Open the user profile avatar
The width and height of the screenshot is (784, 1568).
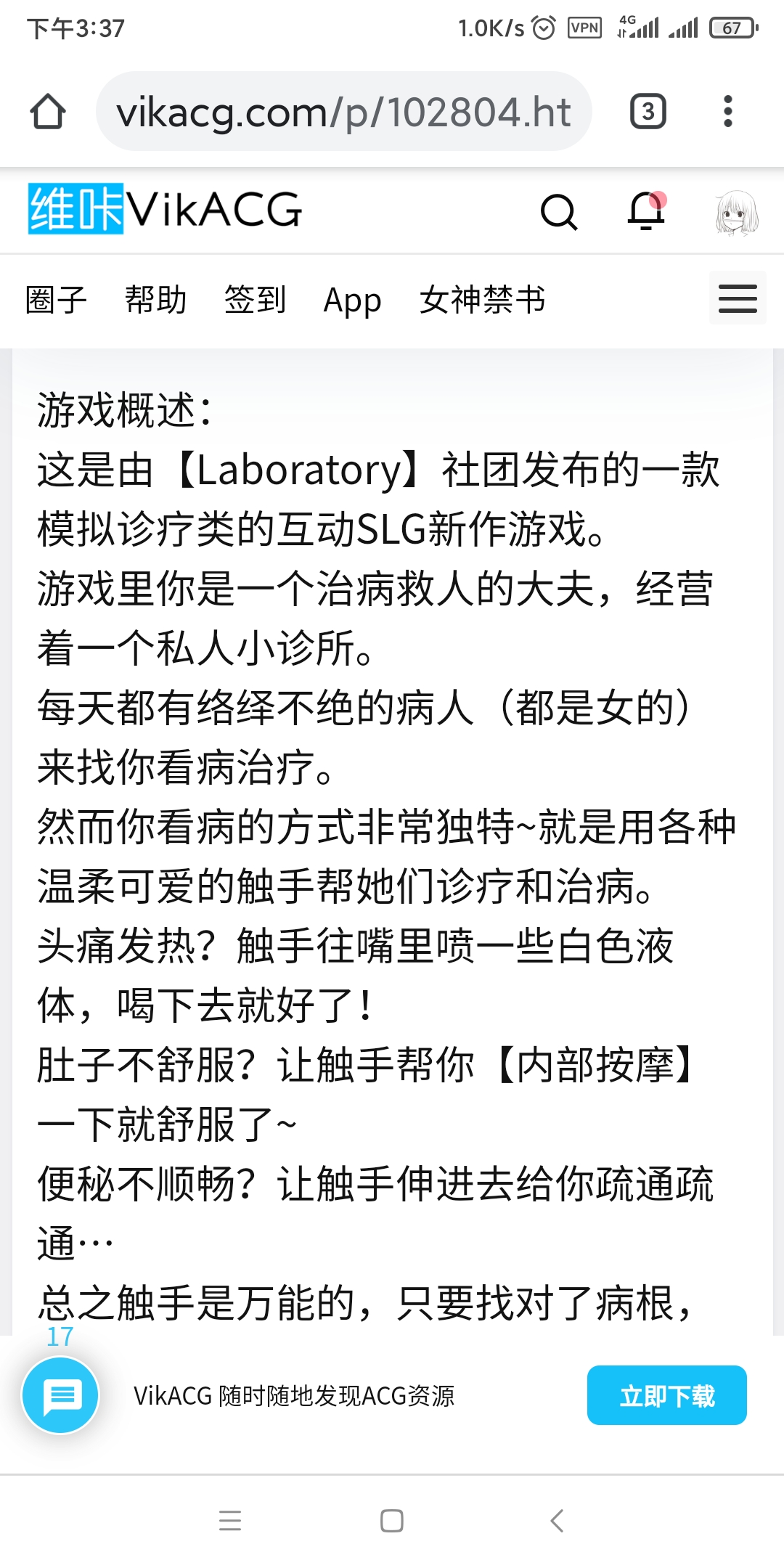[x=737, y=212]
